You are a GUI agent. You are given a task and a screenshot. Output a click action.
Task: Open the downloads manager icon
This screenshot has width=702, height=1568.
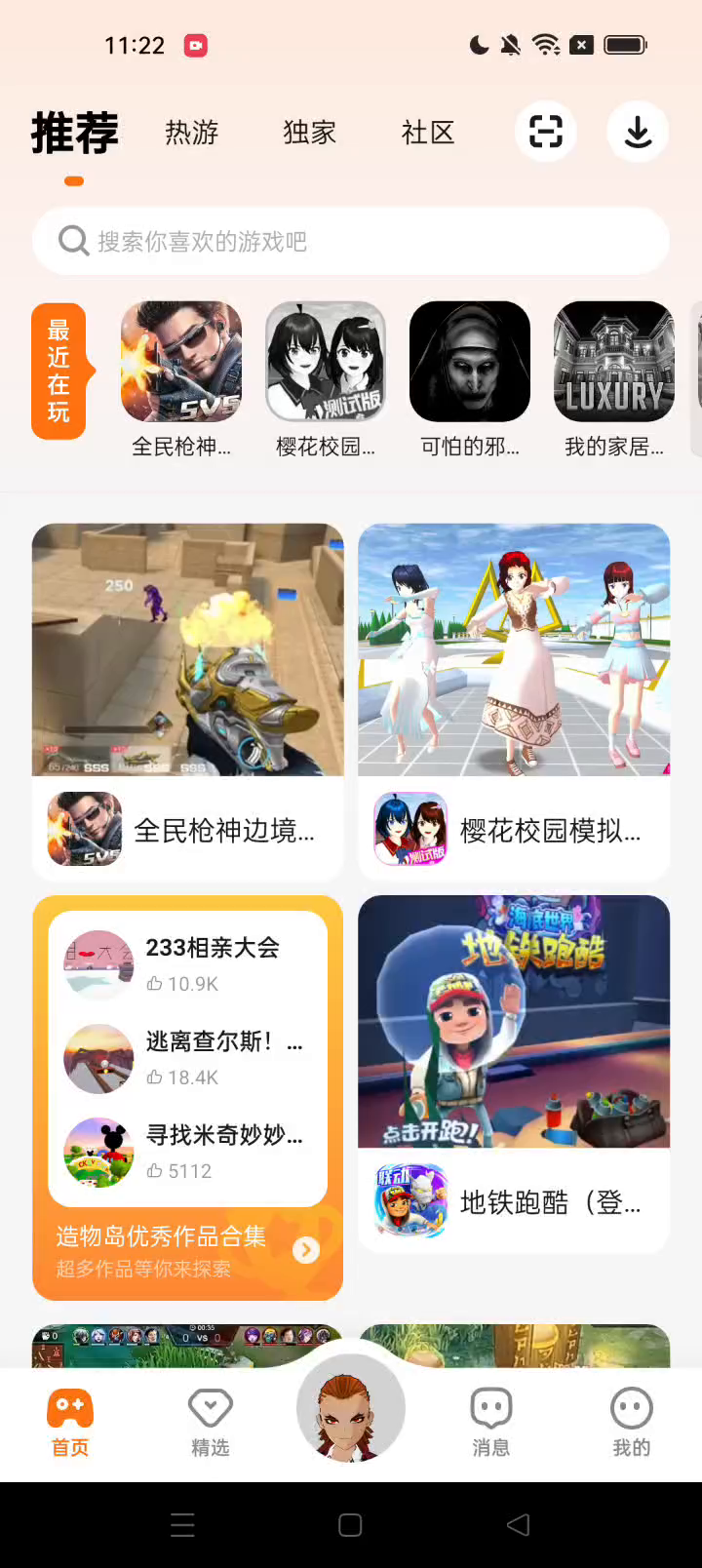pos(638,132)
